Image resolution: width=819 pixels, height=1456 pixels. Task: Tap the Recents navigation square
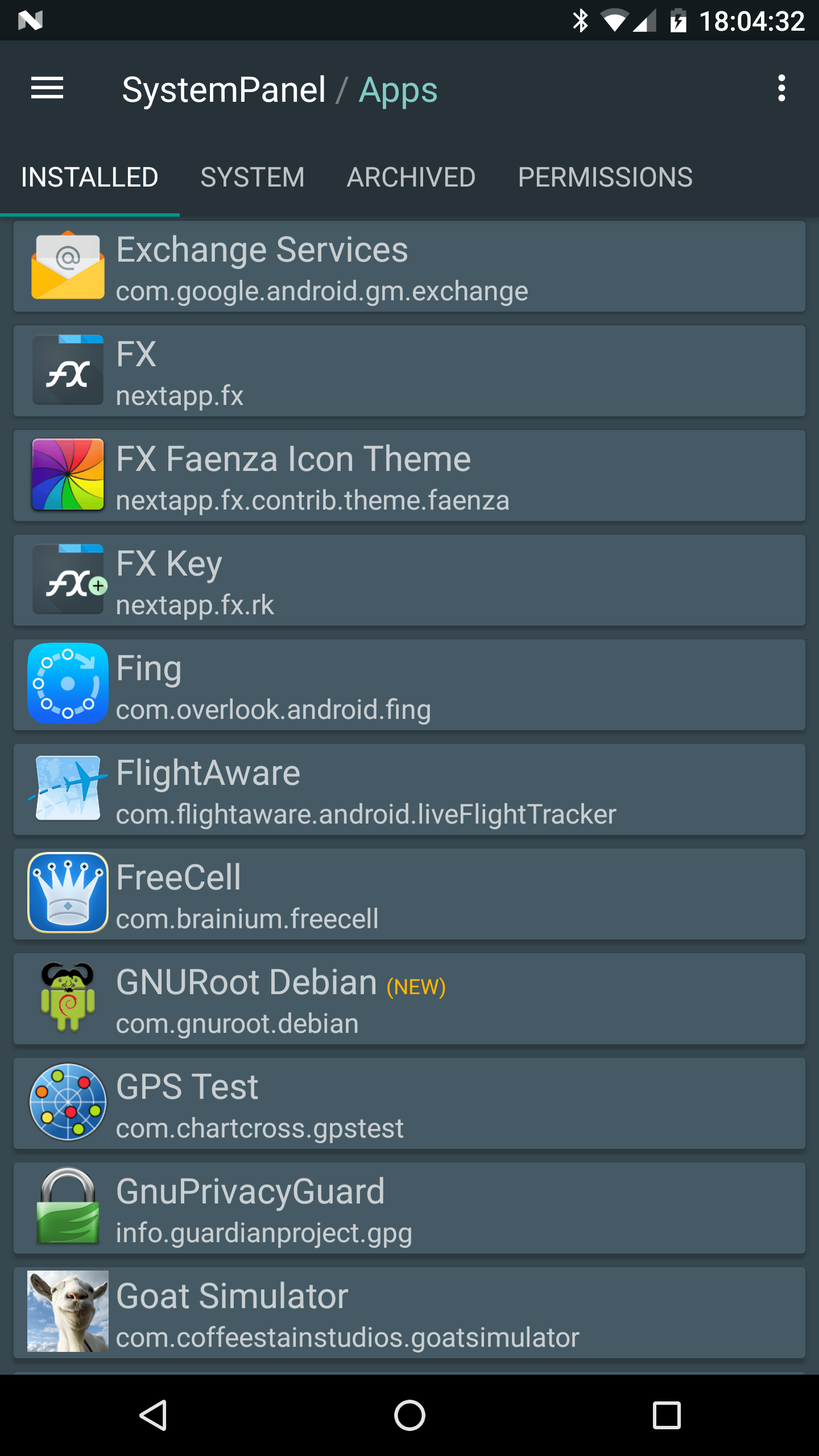click(665, 1414)
